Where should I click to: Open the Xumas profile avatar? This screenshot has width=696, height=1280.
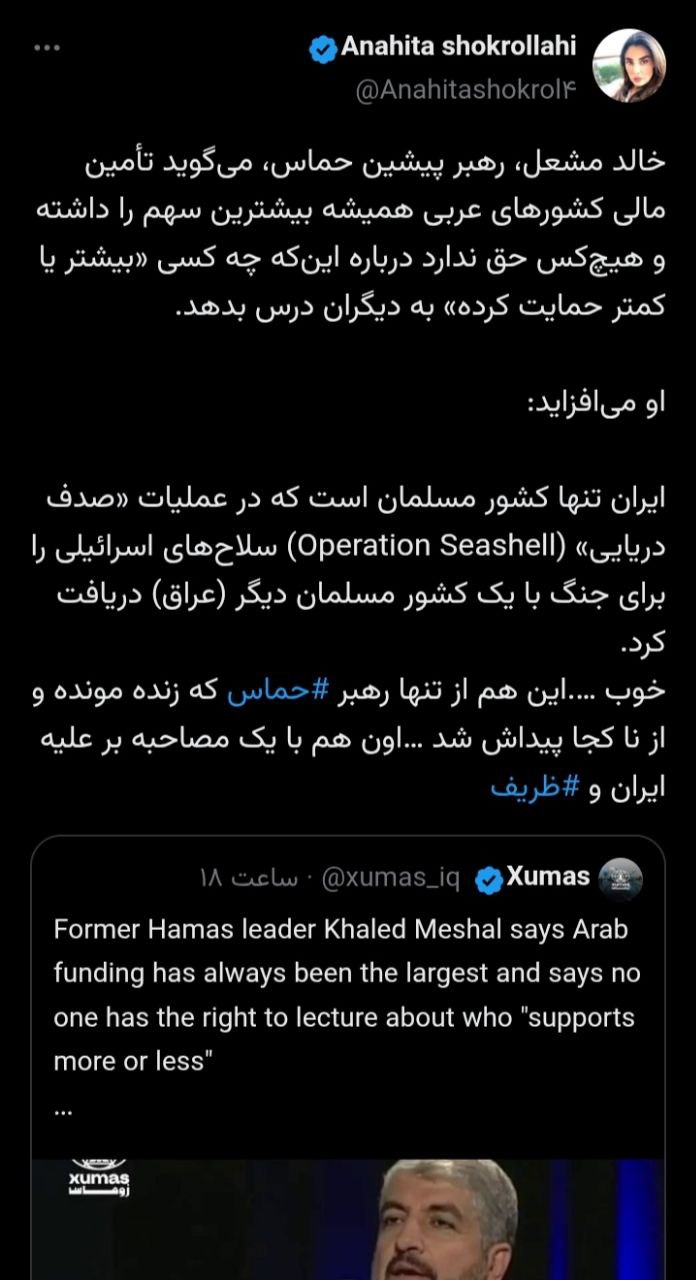tap(620, 879)
